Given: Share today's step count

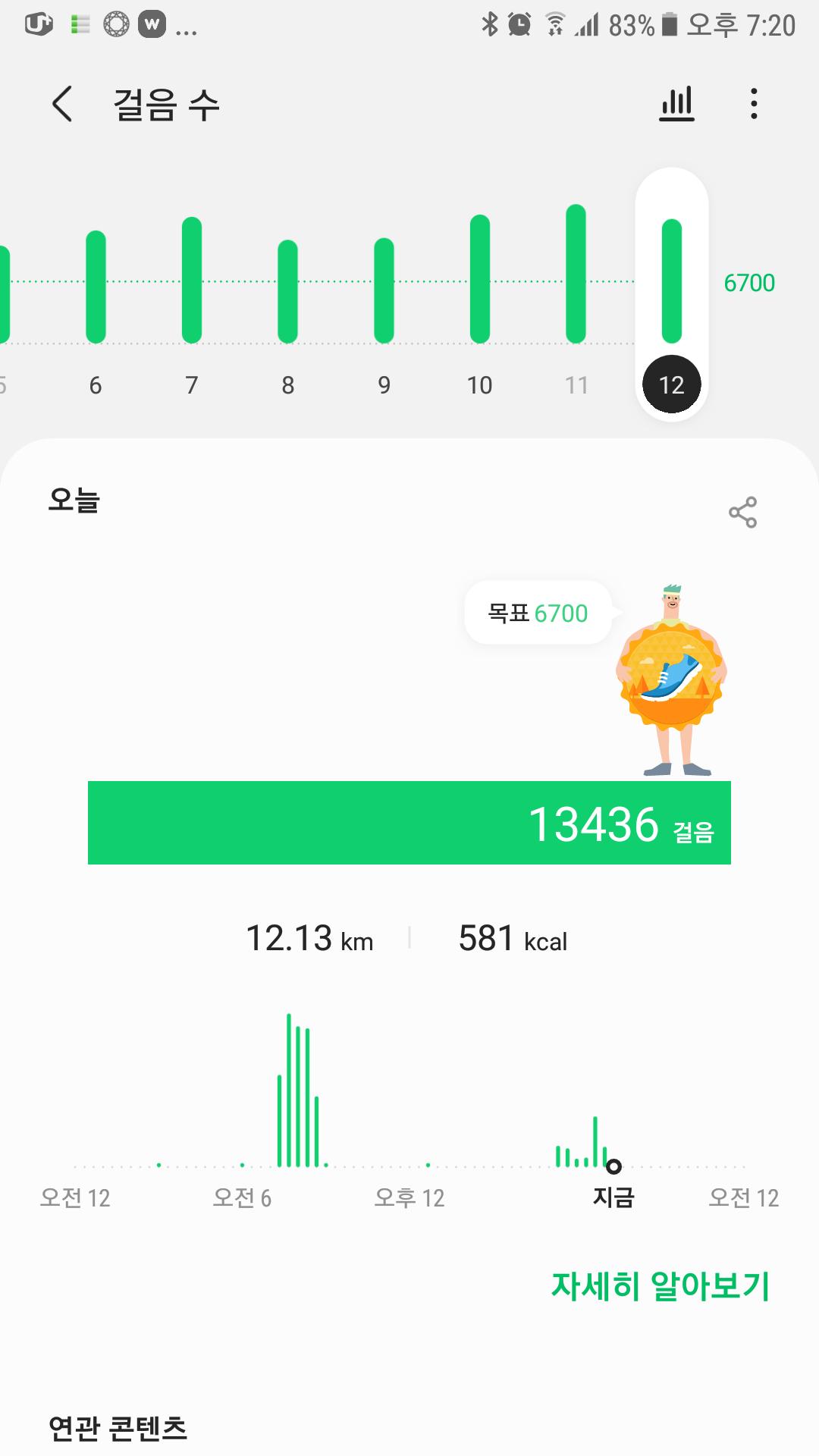Looking at the screenshot, I should click(742, 513).
